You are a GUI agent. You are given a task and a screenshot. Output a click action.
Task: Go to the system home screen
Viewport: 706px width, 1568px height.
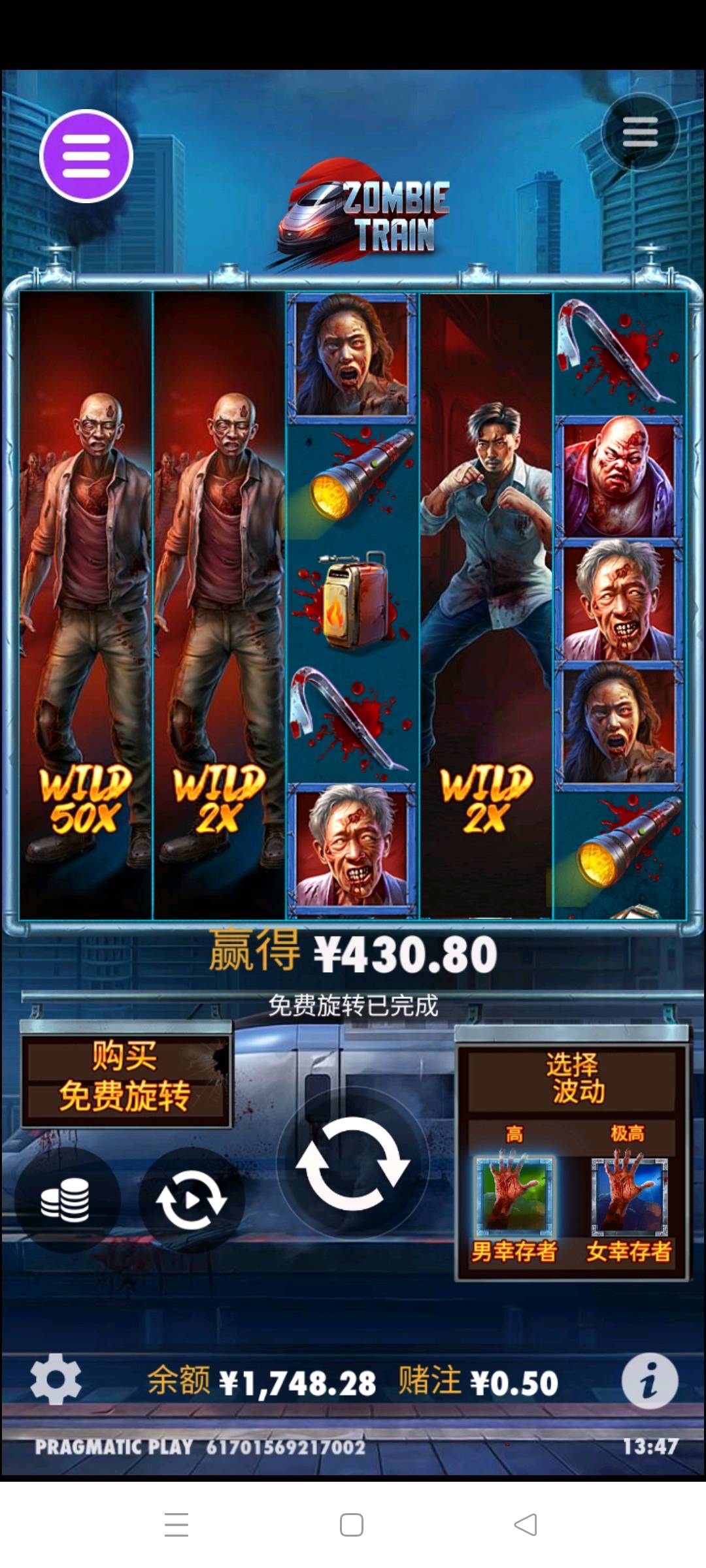tap(352, 1525)
